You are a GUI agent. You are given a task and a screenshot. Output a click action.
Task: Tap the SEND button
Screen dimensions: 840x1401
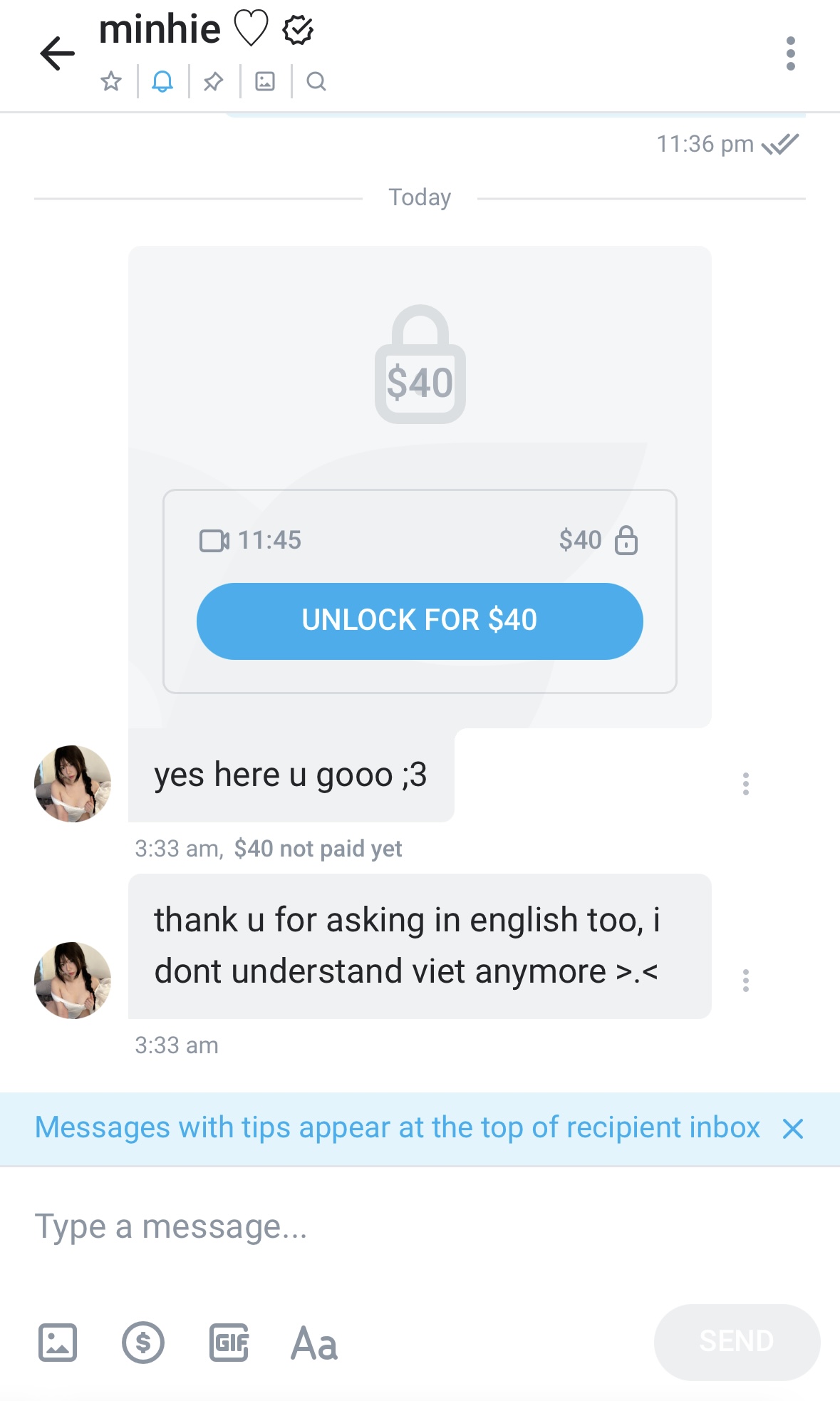[737, 1342]
